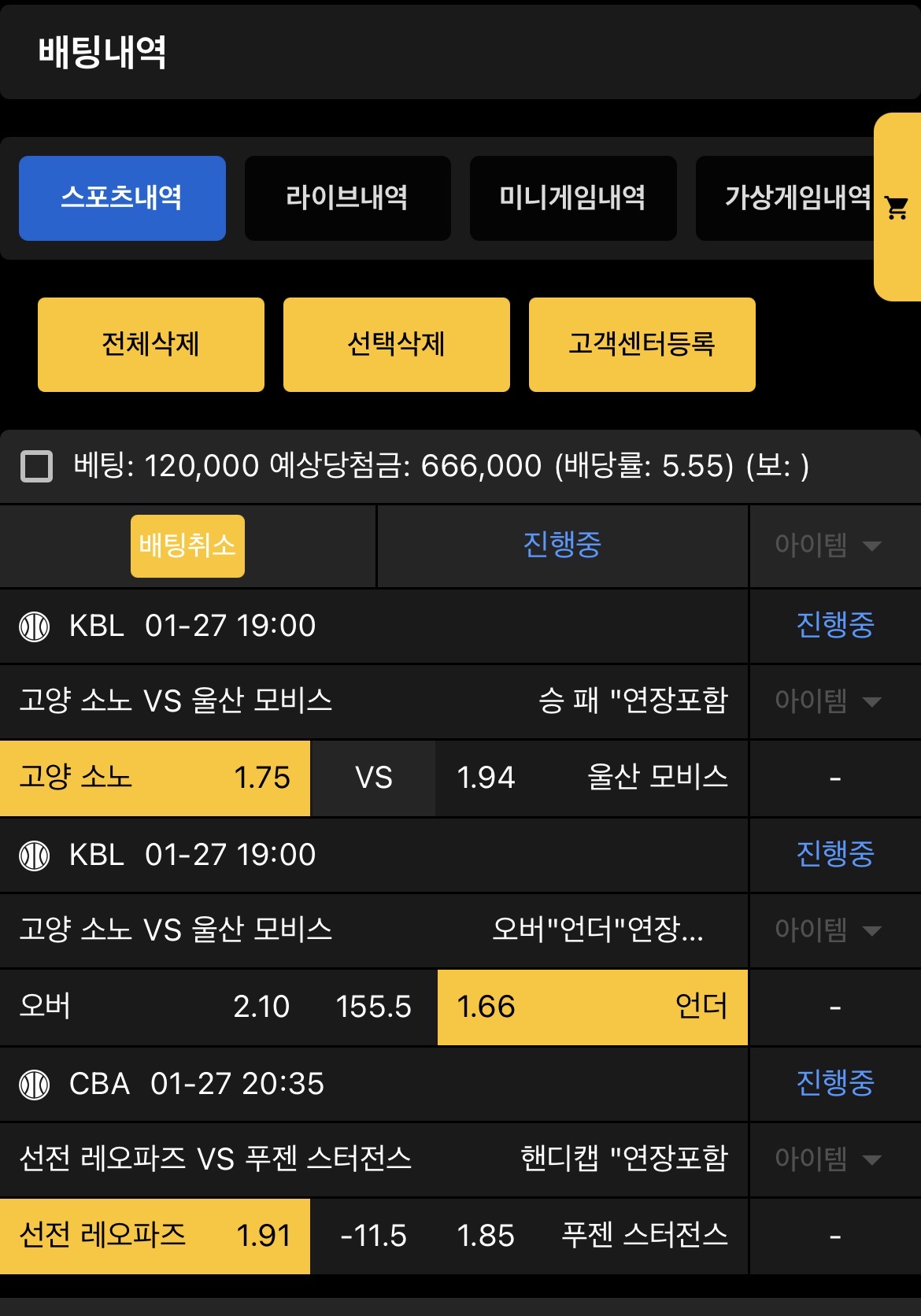Screen dimensions: 921x1316
Task: Click the 선전 레오파즈 1.91 highlighted pick
Action: pyautogui.click(x=155, y=1237)
